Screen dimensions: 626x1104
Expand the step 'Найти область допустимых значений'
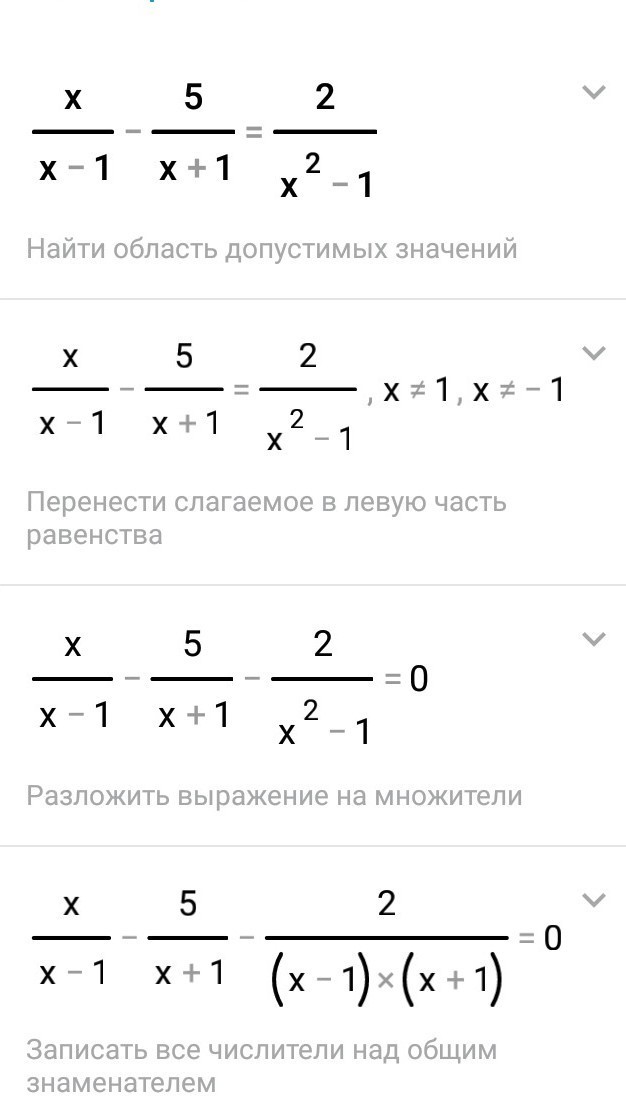594,93
